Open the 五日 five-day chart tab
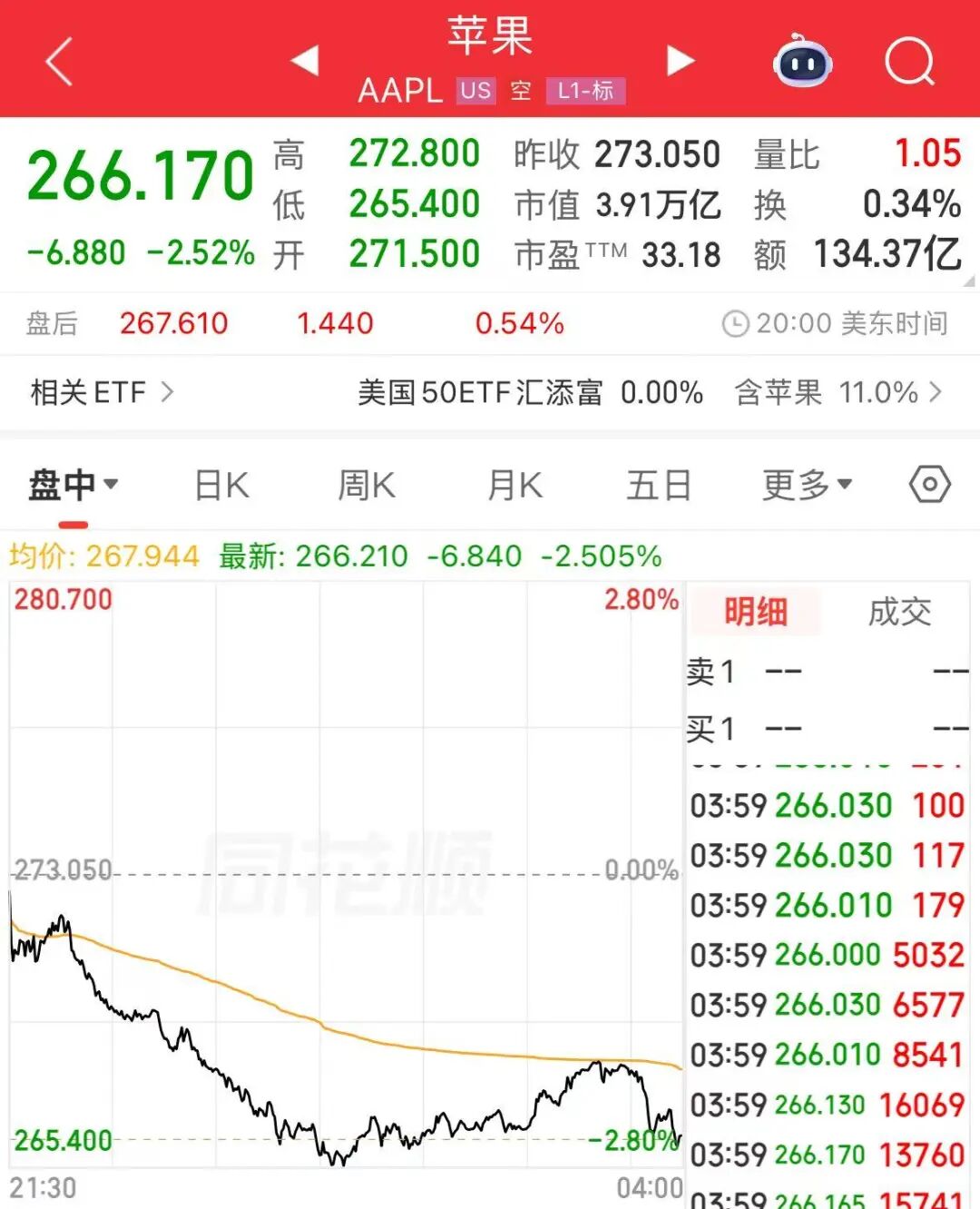 657,485
